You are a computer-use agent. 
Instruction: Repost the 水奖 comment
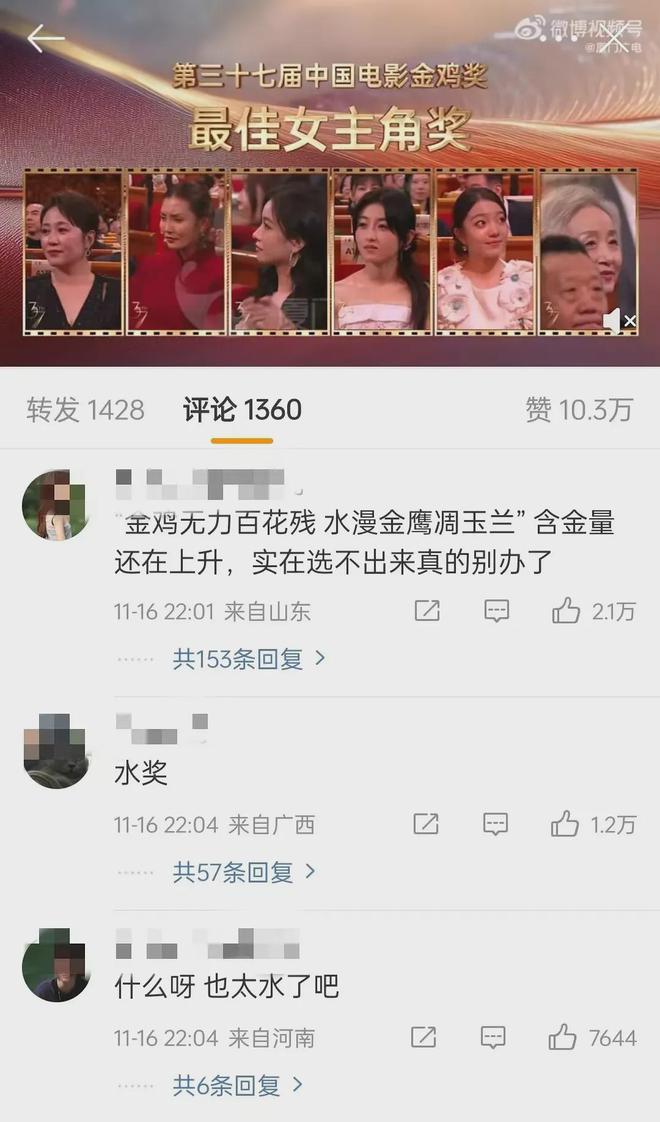pos(426,824)
